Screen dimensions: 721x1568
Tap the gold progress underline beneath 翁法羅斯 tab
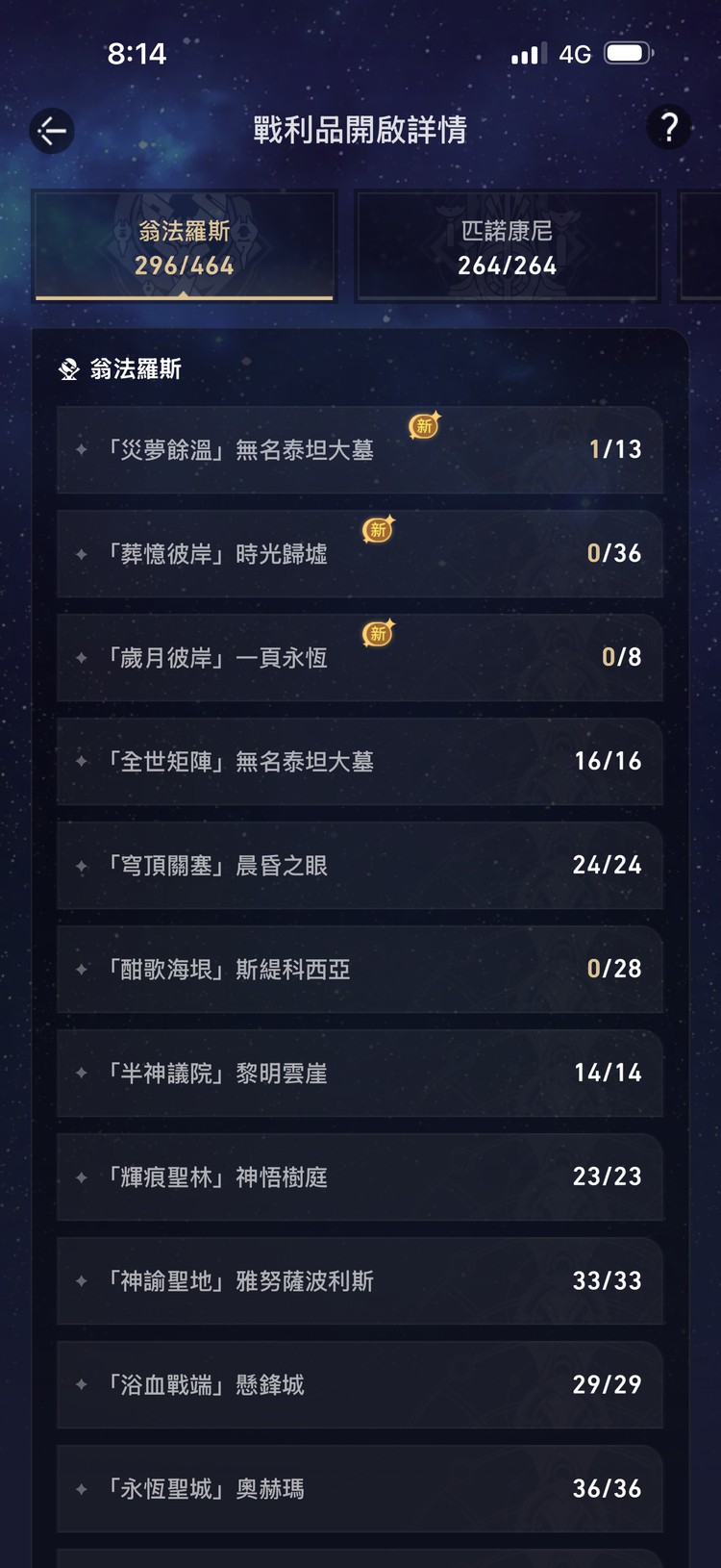click(186, 298)
